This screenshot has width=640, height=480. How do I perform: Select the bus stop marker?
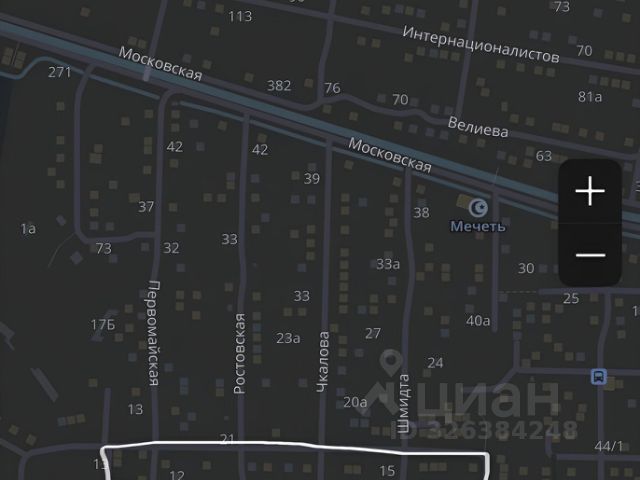[598, 377]
